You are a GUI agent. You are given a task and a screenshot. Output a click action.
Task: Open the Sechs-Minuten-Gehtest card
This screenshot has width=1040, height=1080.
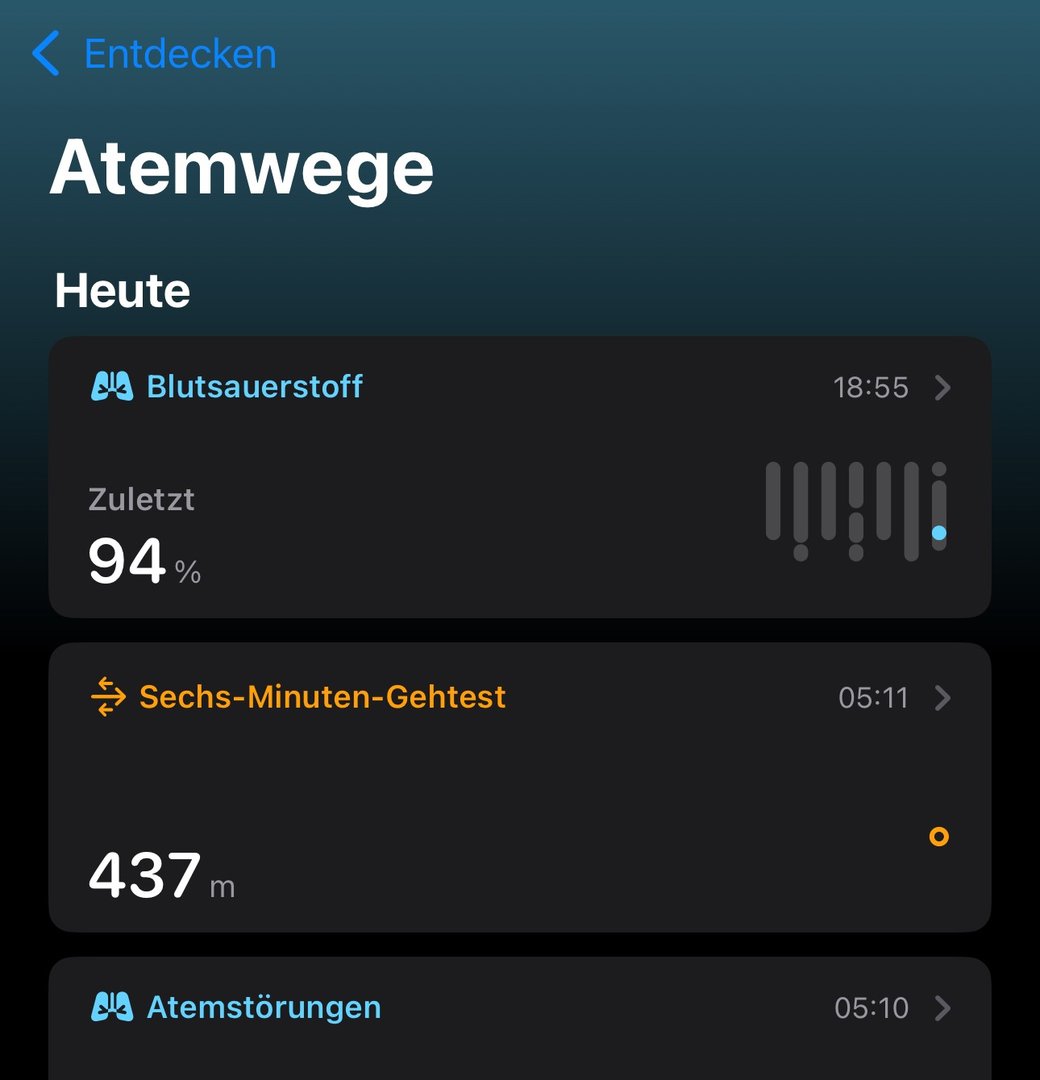click(x=519, y=787)
